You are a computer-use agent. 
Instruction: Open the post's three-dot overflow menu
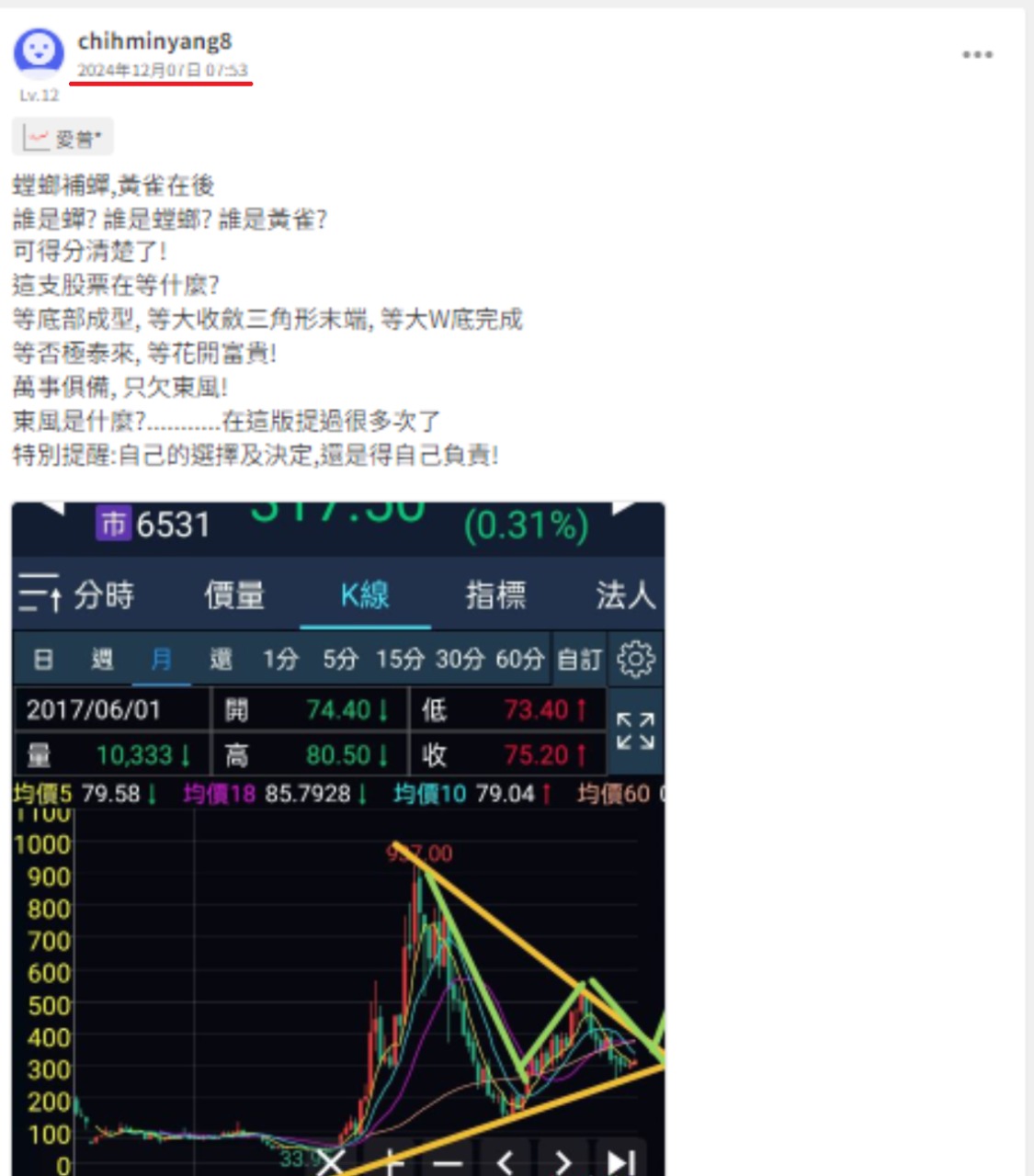click(x=977, y=55)
